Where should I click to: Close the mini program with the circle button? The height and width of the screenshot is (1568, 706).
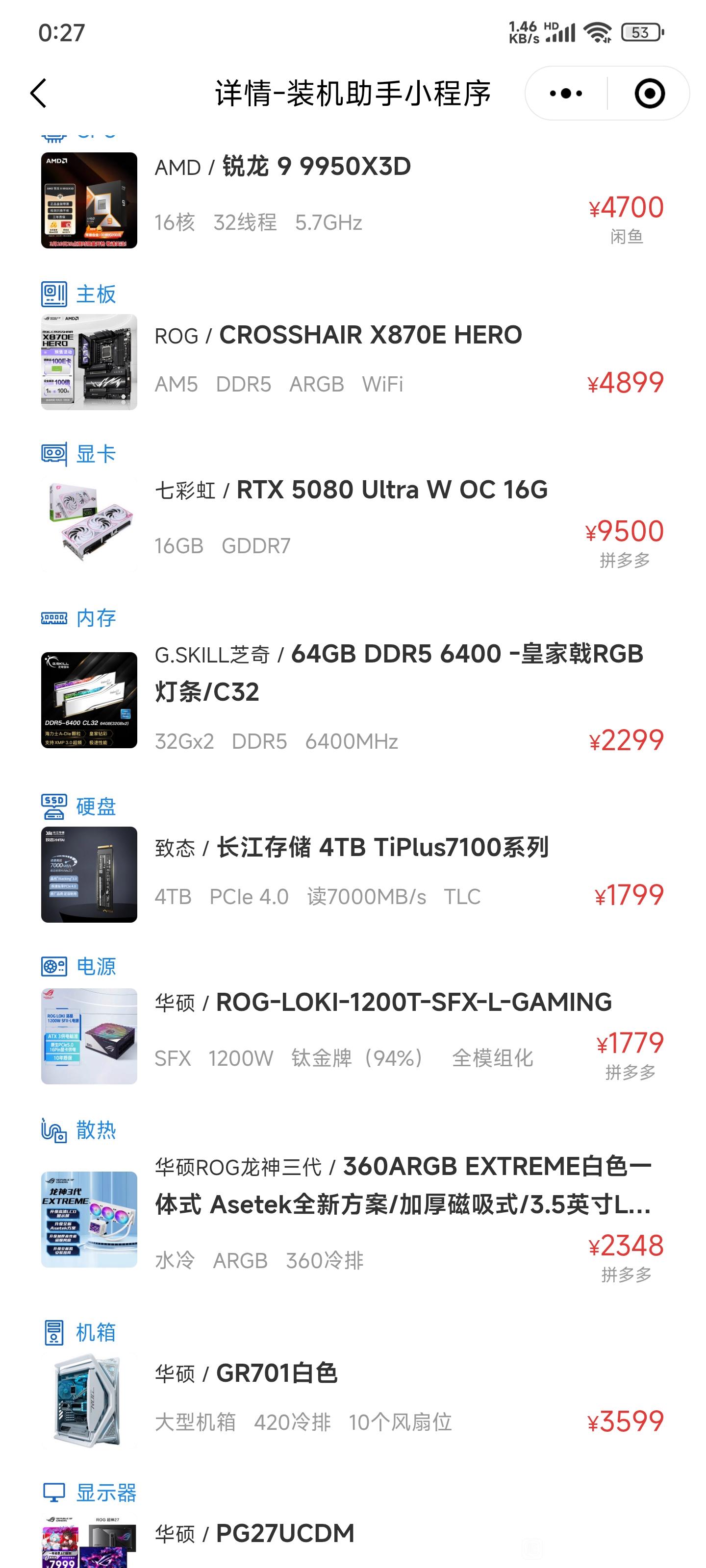coord(649,93)
